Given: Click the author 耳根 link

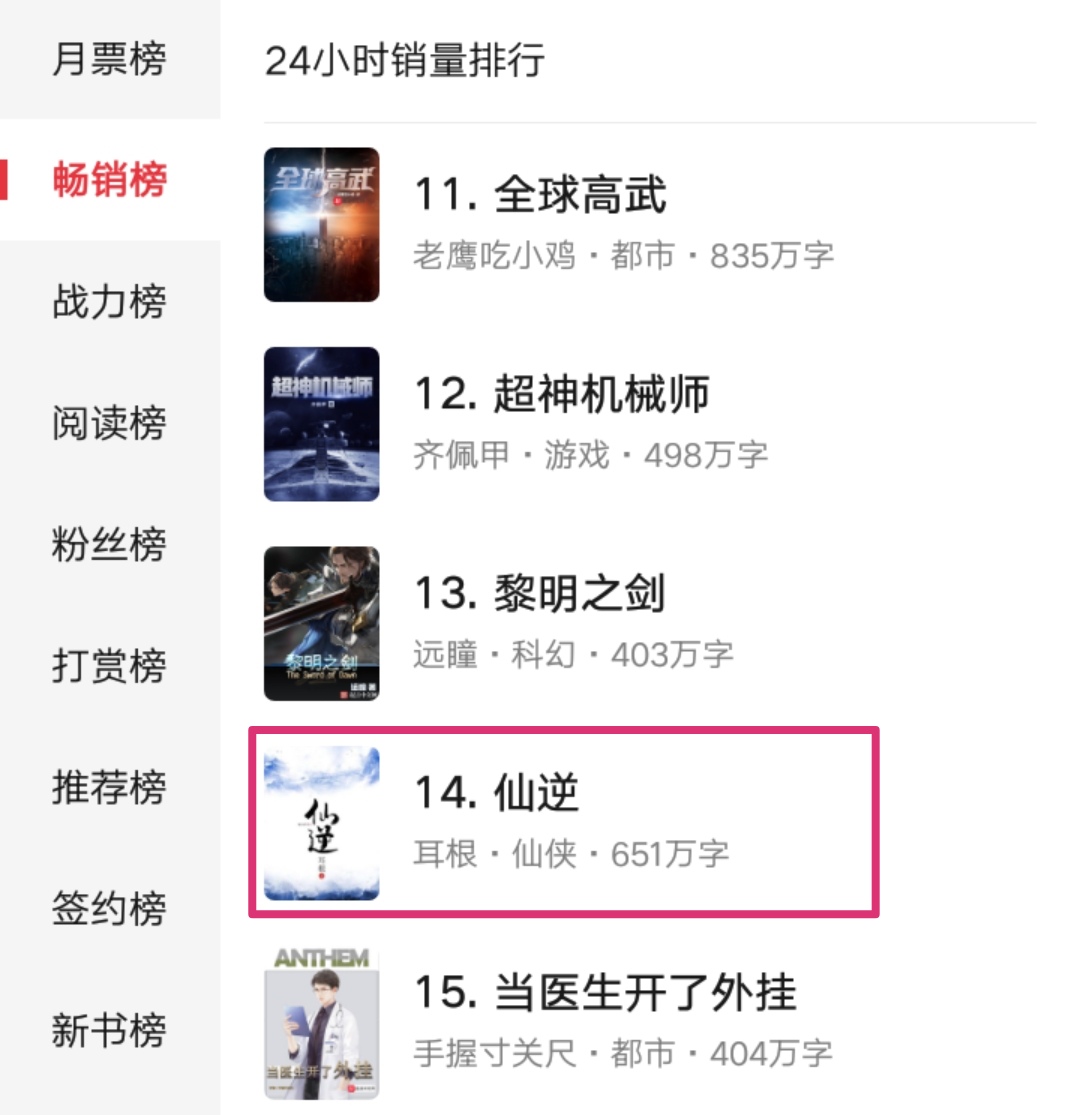Looking at the screenshot, I should point(440,855).
